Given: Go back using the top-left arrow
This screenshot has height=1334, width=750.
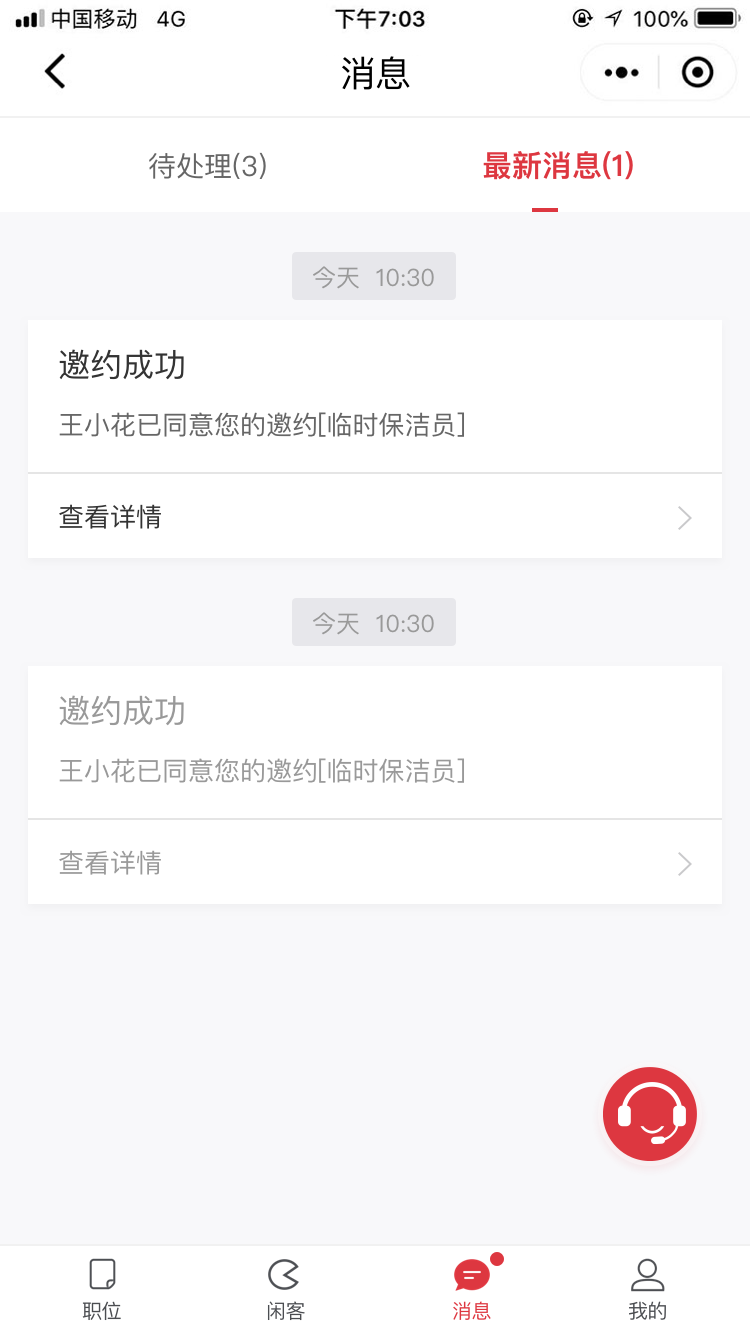Looking at the screenshot, I should coord(55,72).
